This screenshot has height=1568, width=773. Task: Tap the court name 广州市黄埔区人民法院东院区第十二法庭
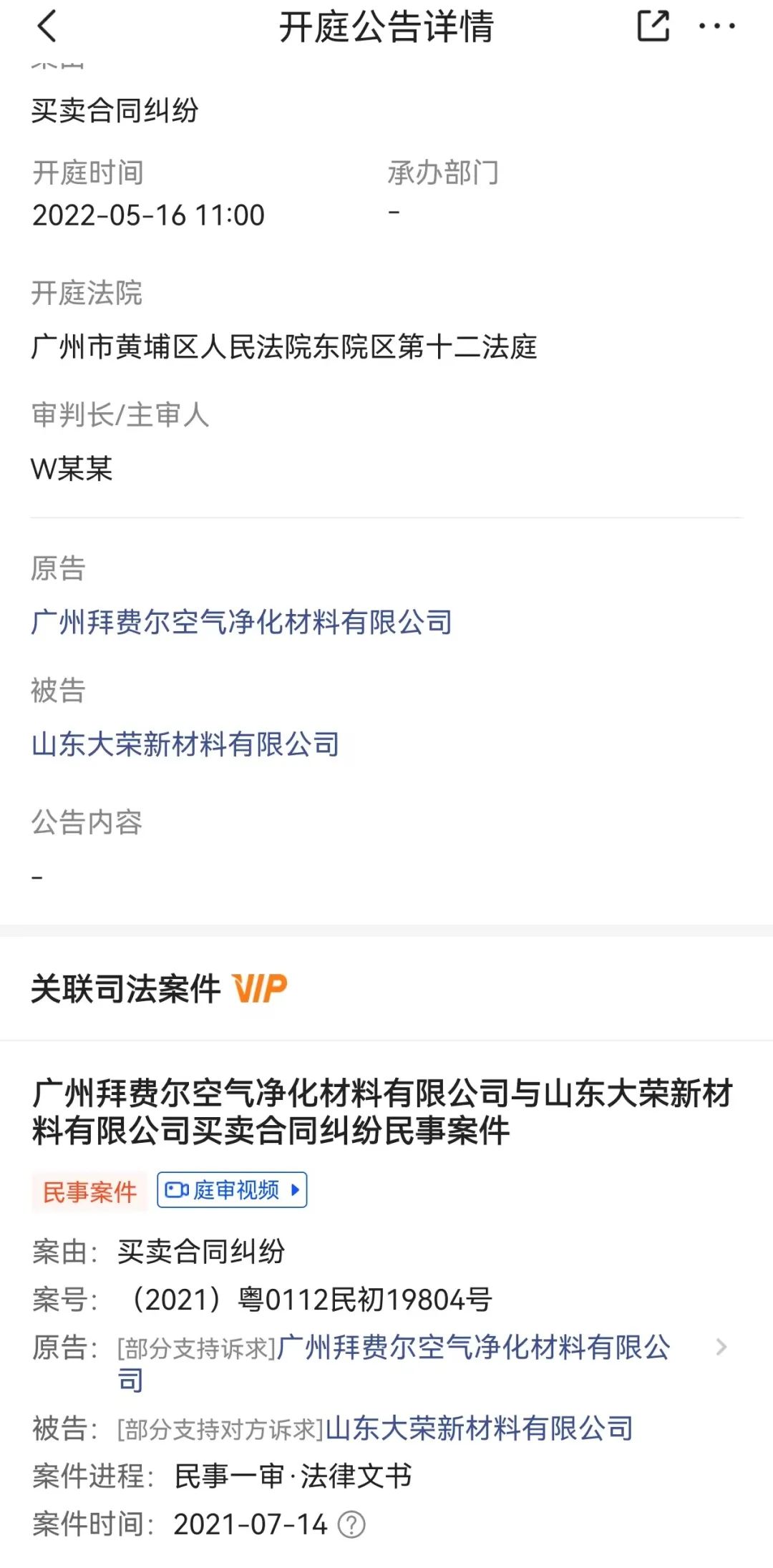[x=286, y=349]
